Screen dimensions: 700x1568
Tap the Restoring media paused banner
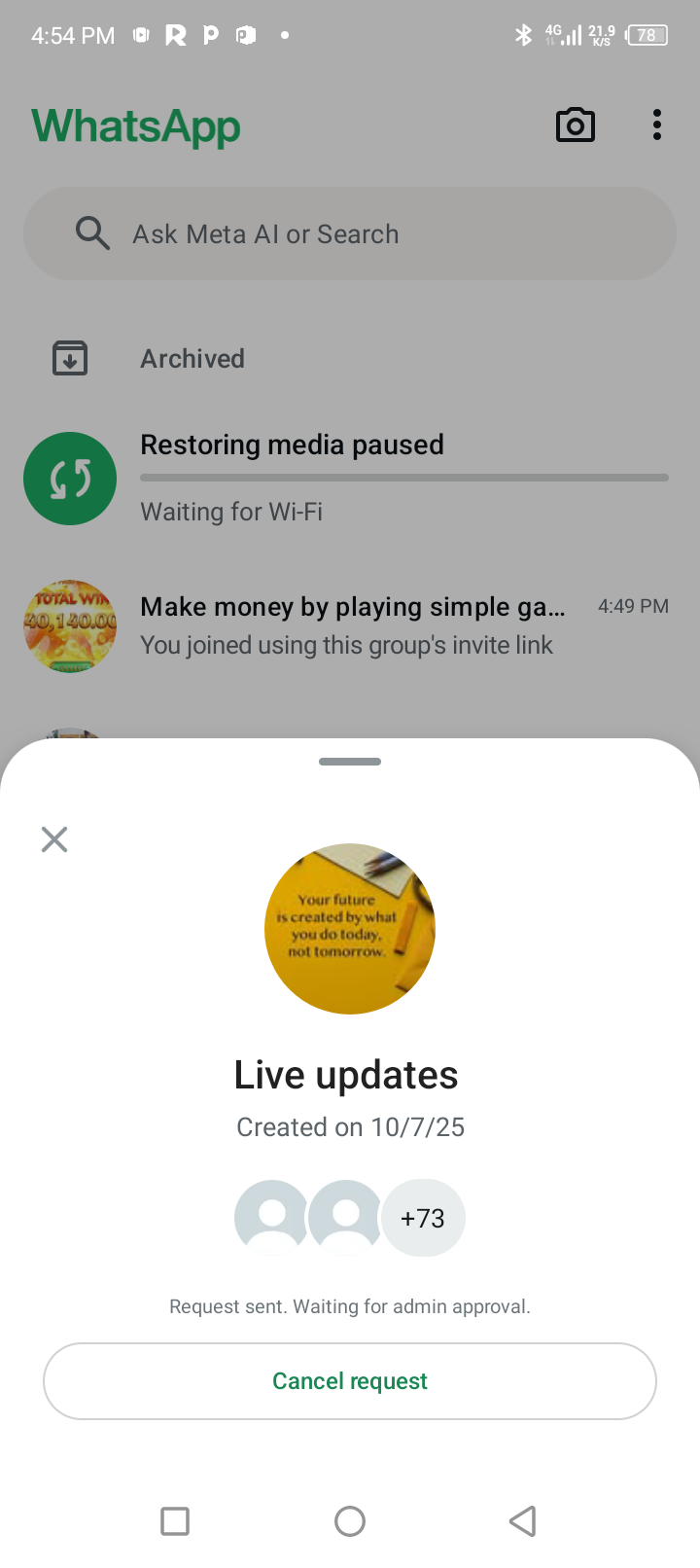click(x=350, y=478)
